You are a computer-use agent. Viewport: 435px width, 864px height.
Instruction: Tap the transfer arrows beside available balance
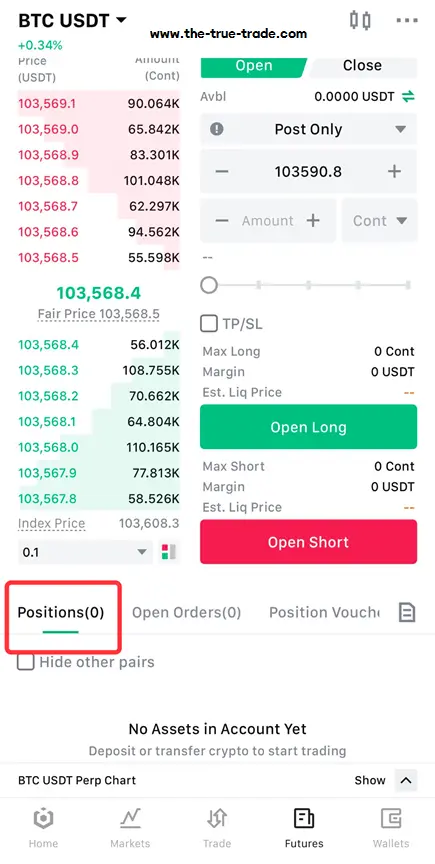click(408, 97)
